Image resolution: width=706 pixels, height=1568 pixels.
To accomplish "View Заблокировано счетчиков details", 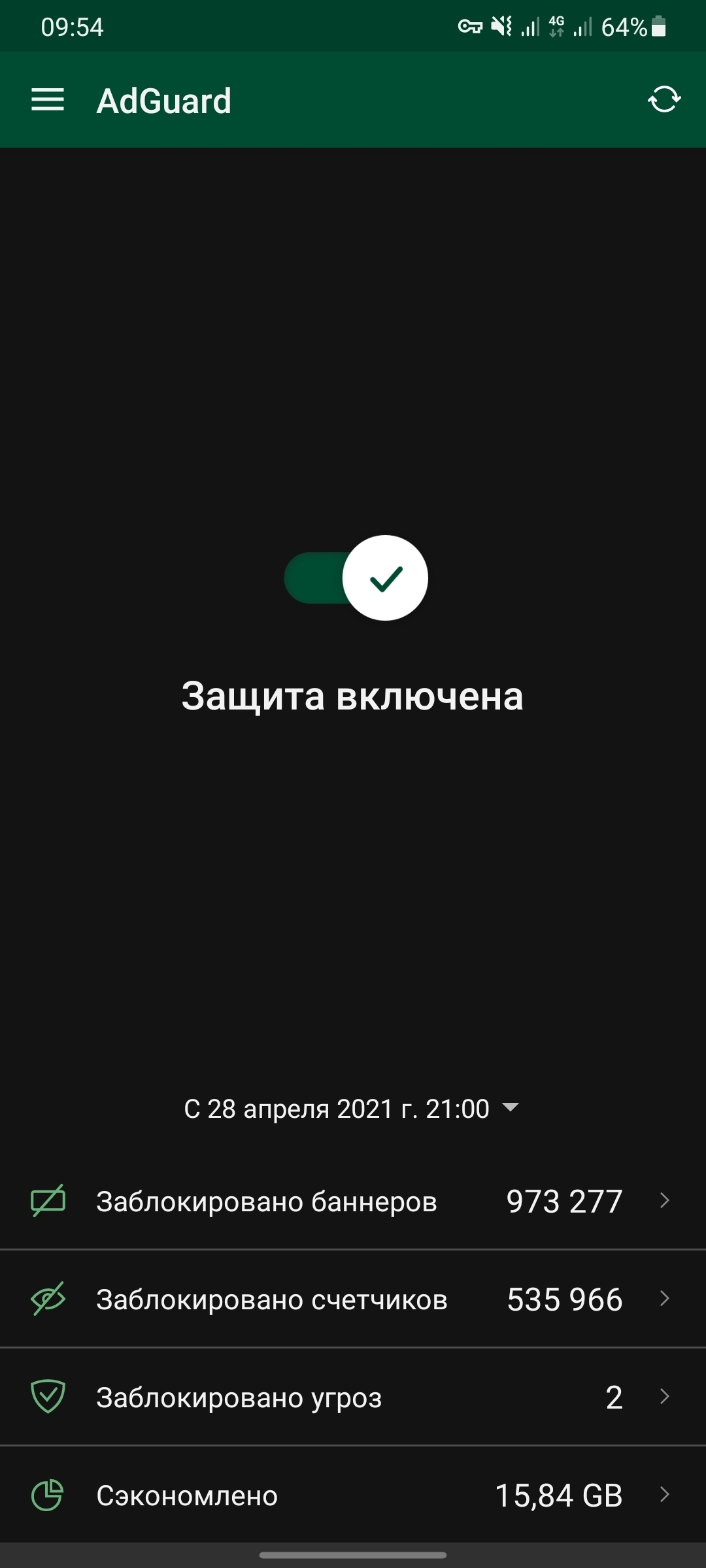I will 353,1299.
